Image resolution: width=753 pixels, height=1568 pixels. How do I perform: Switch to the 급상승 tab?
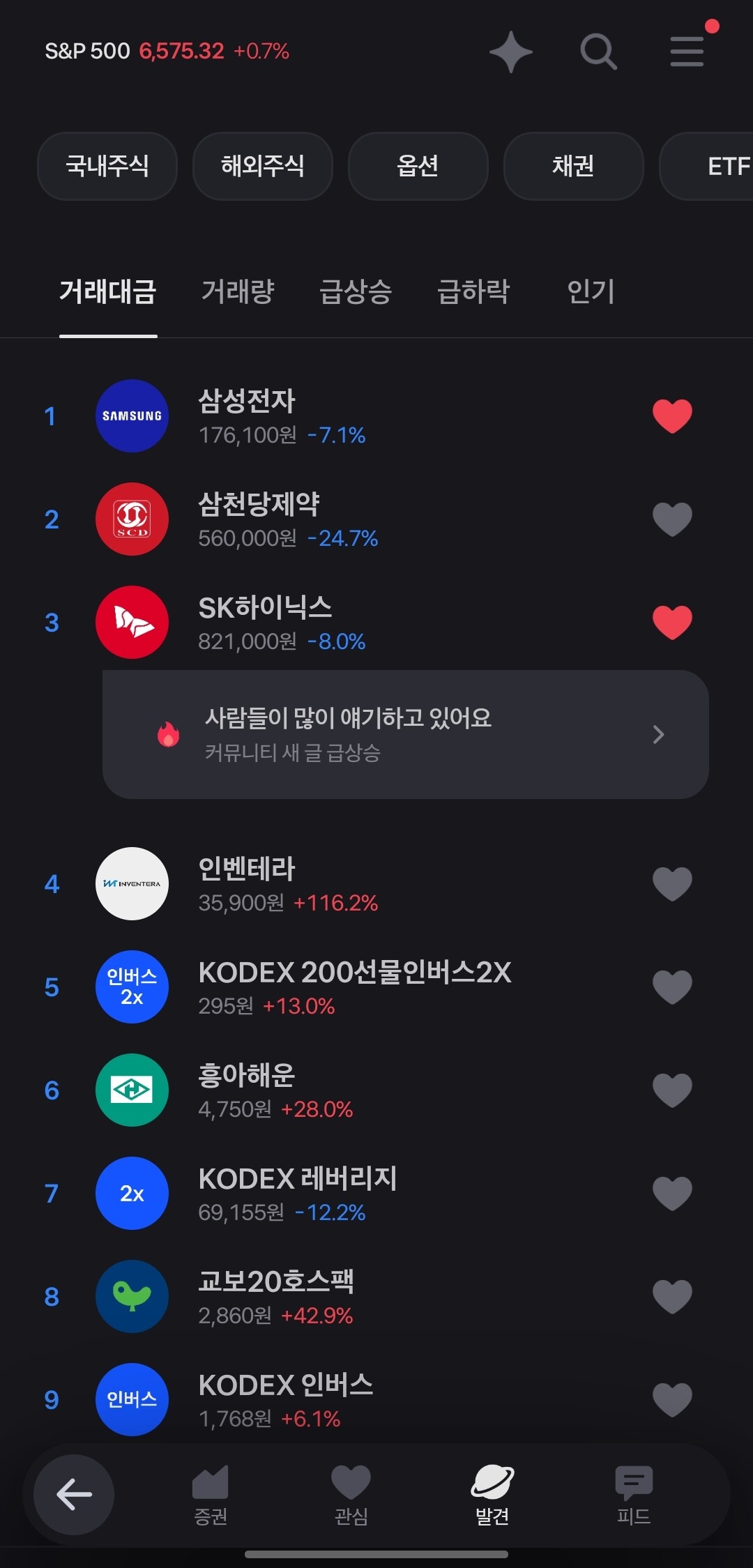point(356,291)
